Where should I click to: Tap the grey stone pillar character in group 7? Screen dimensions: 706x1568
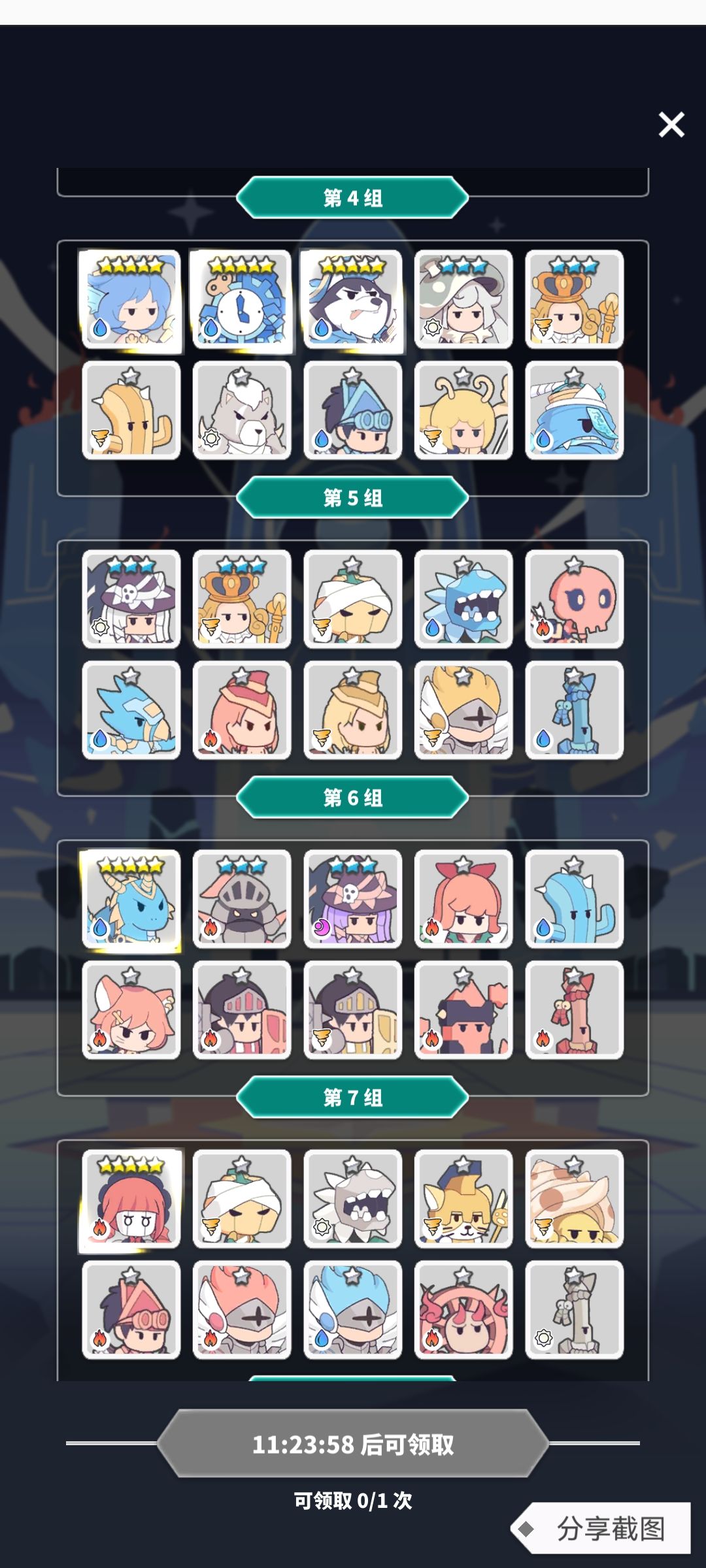pyautogui.click(x=574, y=1310)
